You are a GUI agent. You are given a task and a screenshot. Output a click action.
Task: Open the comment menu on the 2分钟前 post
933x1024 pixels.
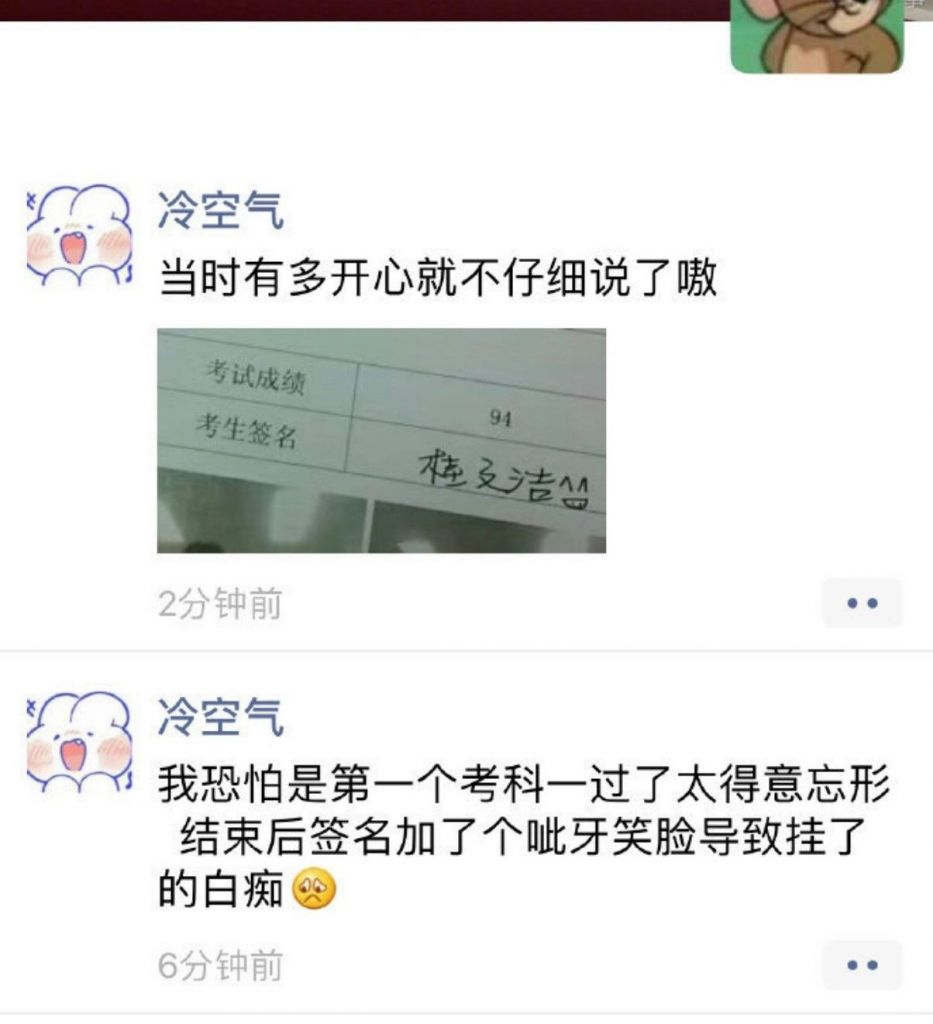861,603
